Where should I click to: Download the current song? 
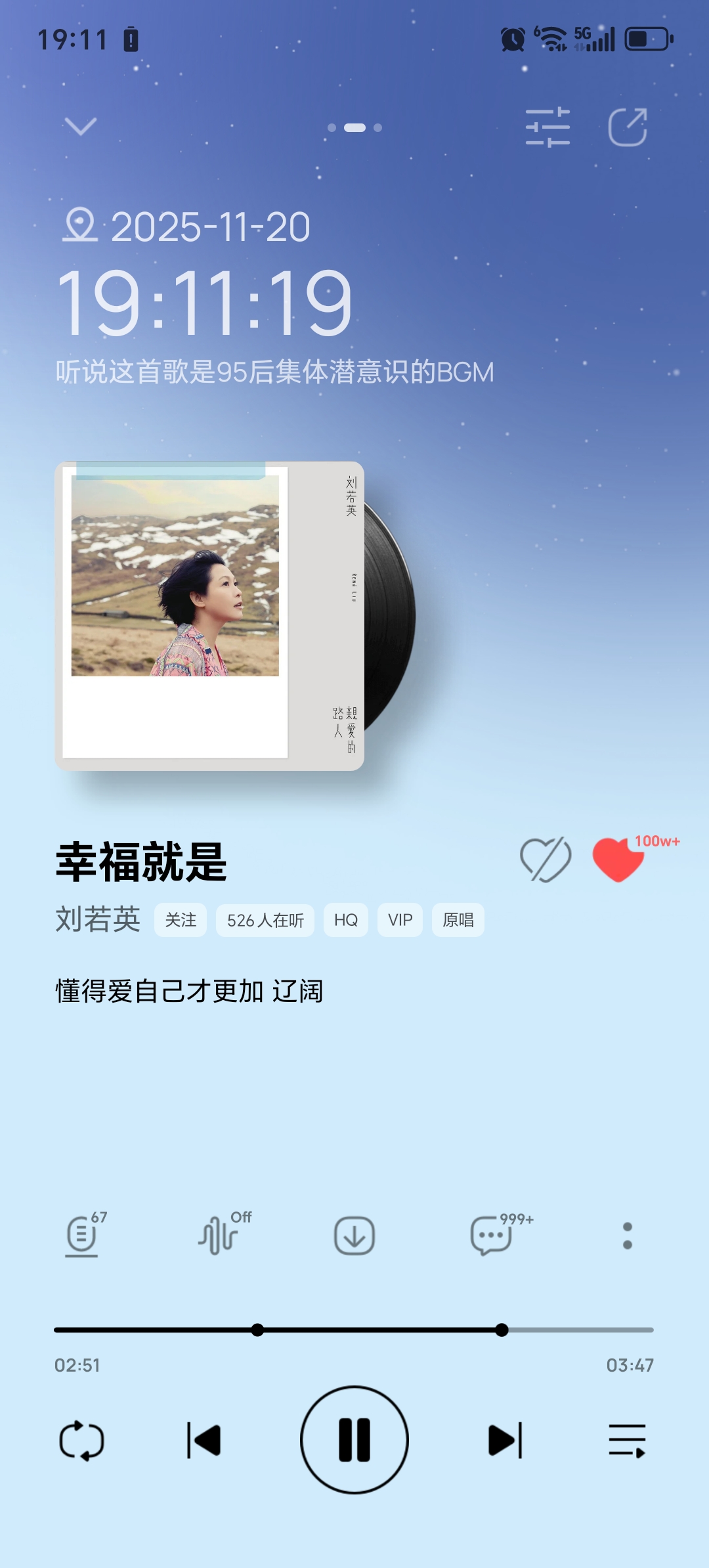tap(354, 1236)
